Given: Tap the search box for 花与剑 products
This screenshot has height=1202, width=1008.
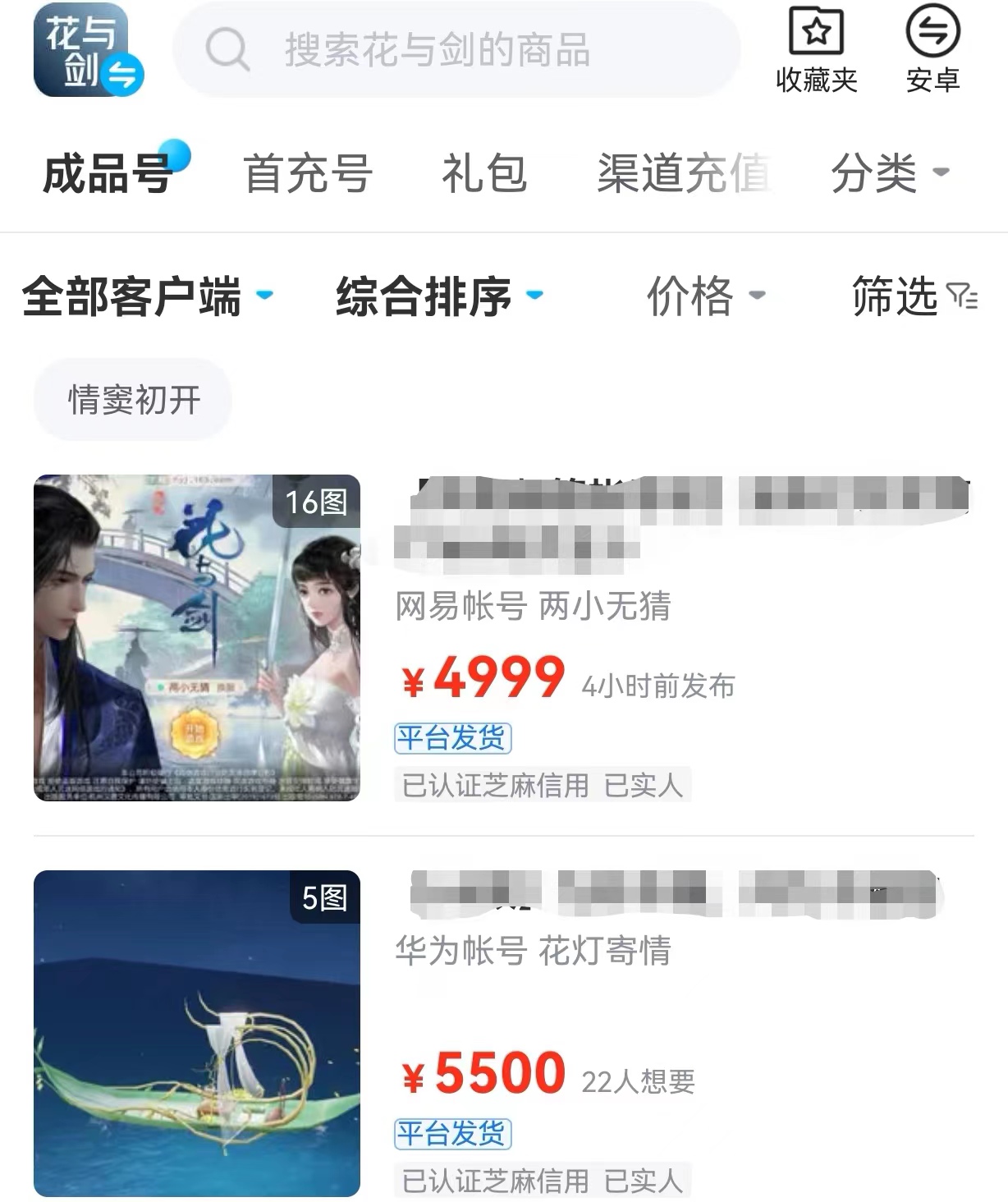Looking at the screenshot, I should pos(456,50).
